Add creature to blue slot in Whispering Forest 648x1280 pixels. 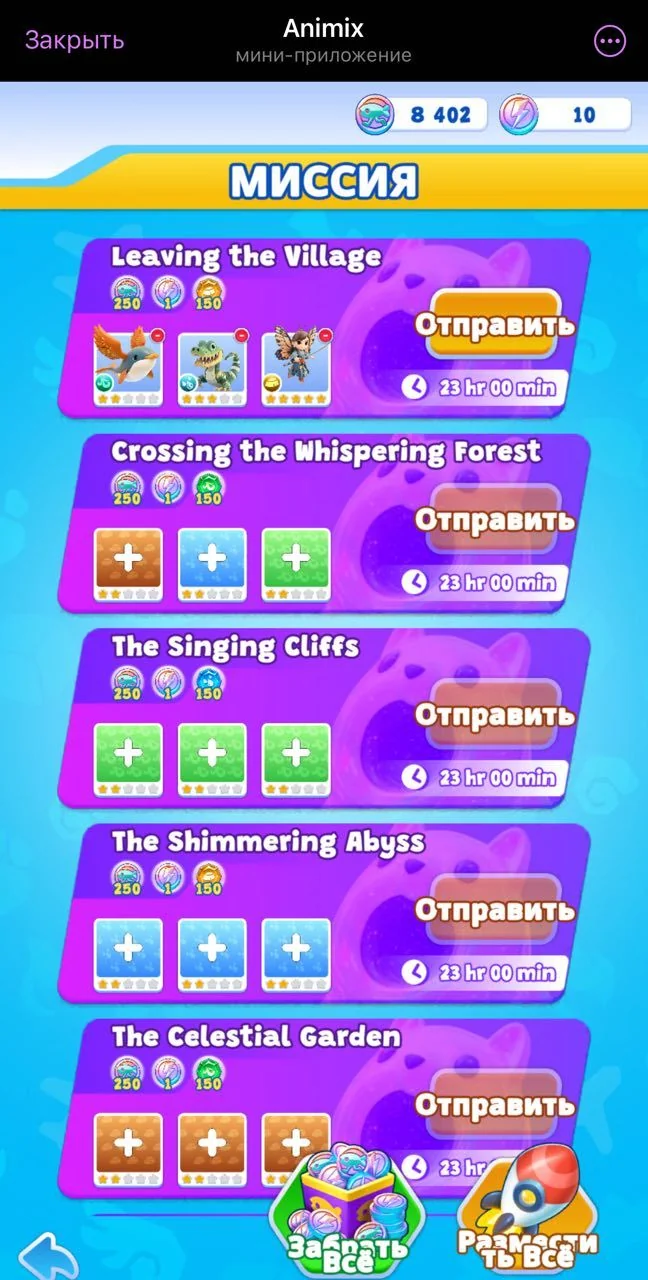[x=212, y=559]
